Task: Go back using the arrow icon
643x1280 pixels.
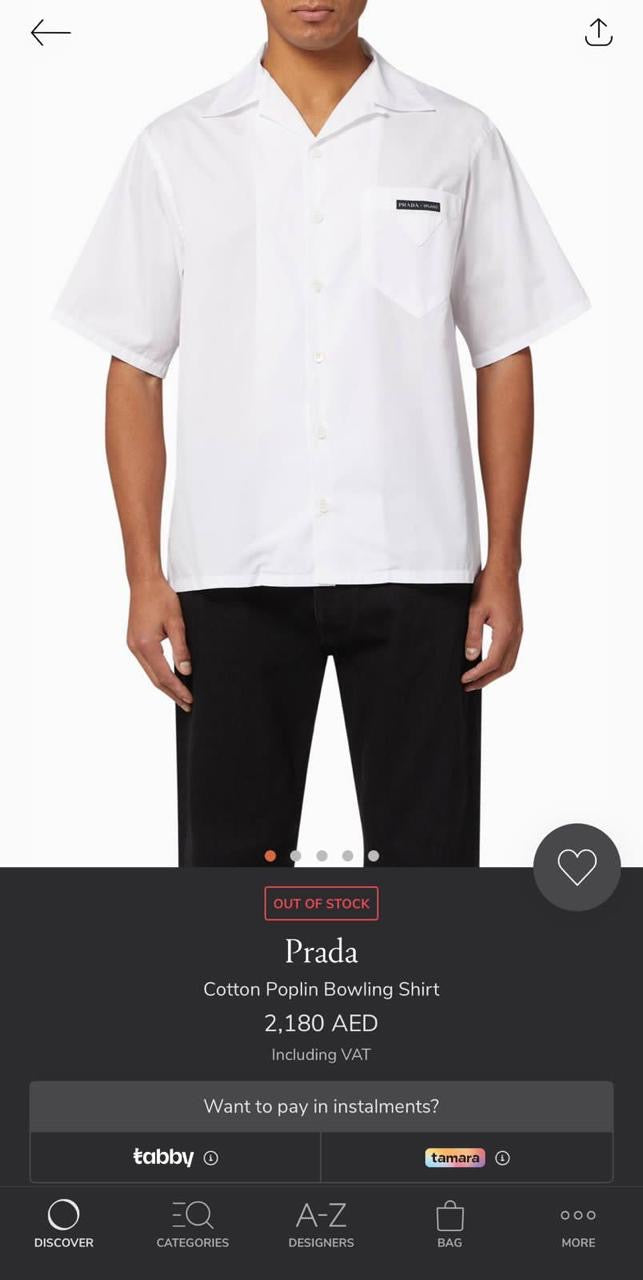Action: point(50,33)
